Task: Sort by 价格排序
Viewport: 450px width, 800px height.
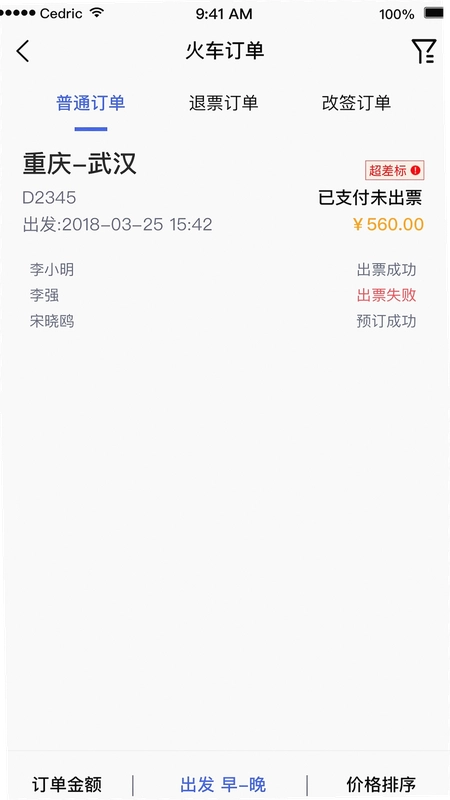Action: [381, 784]
